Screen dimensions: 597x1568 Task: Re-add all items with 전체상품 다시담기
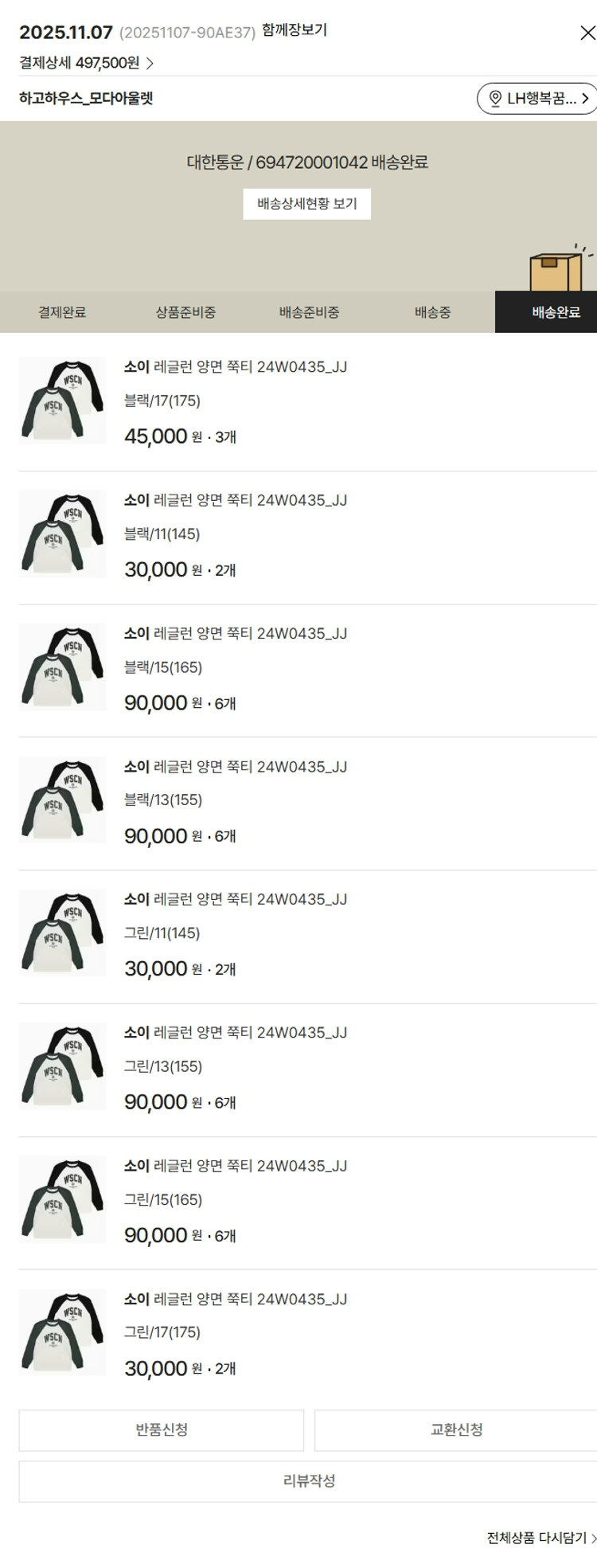540,1539
